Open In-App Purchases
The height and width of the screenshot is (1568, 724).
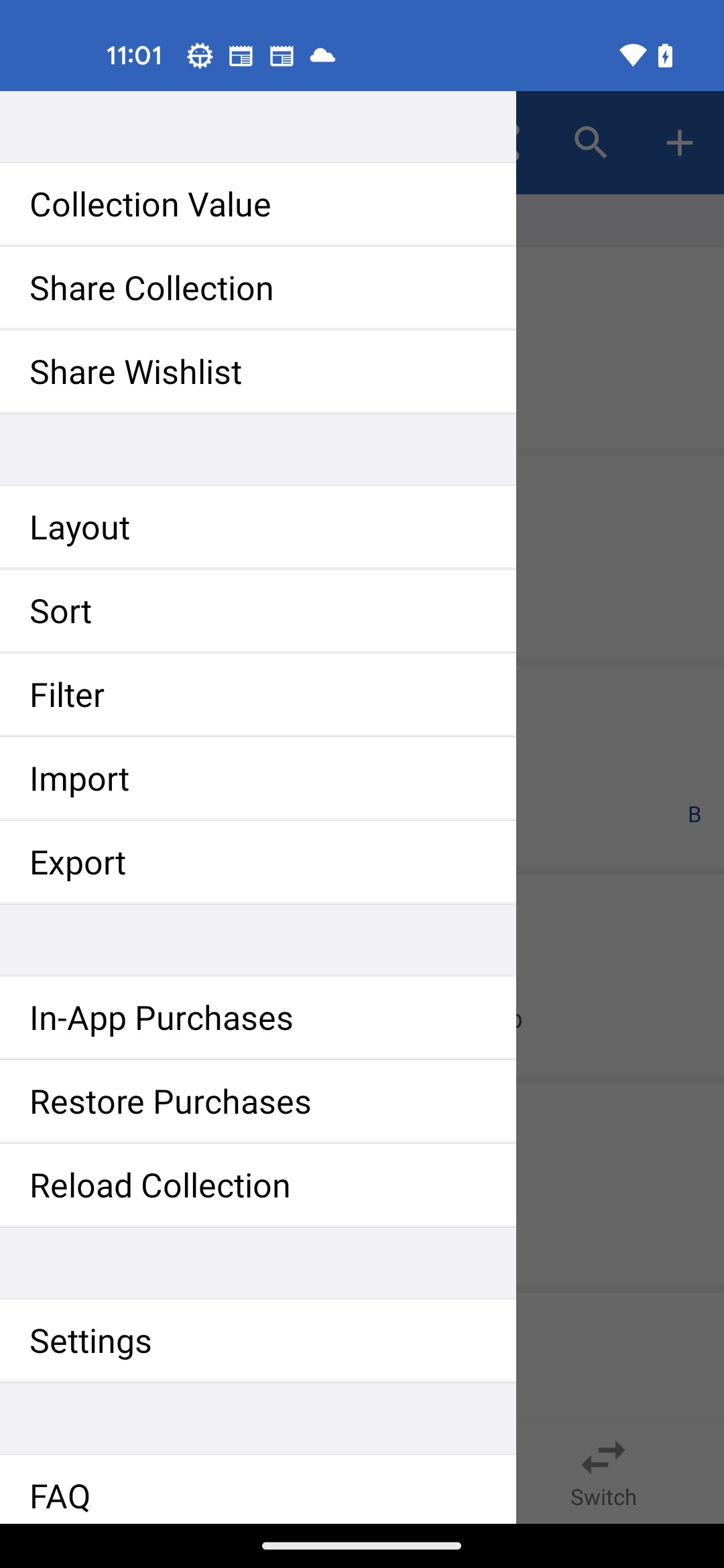click(x=258, y=1018)
